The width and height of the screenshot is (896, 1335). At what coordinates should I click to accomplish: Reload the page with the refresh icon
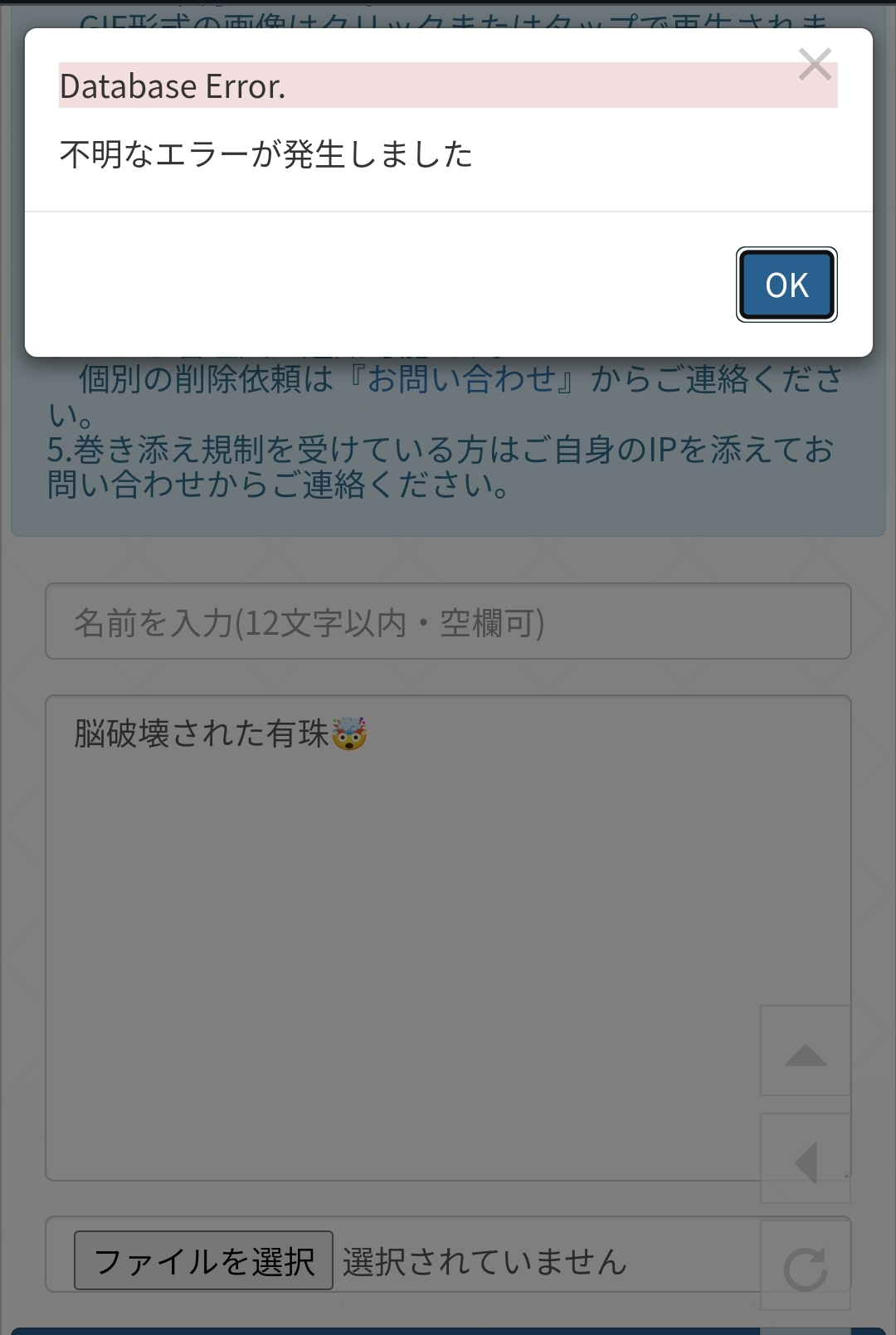point(806,1266)
